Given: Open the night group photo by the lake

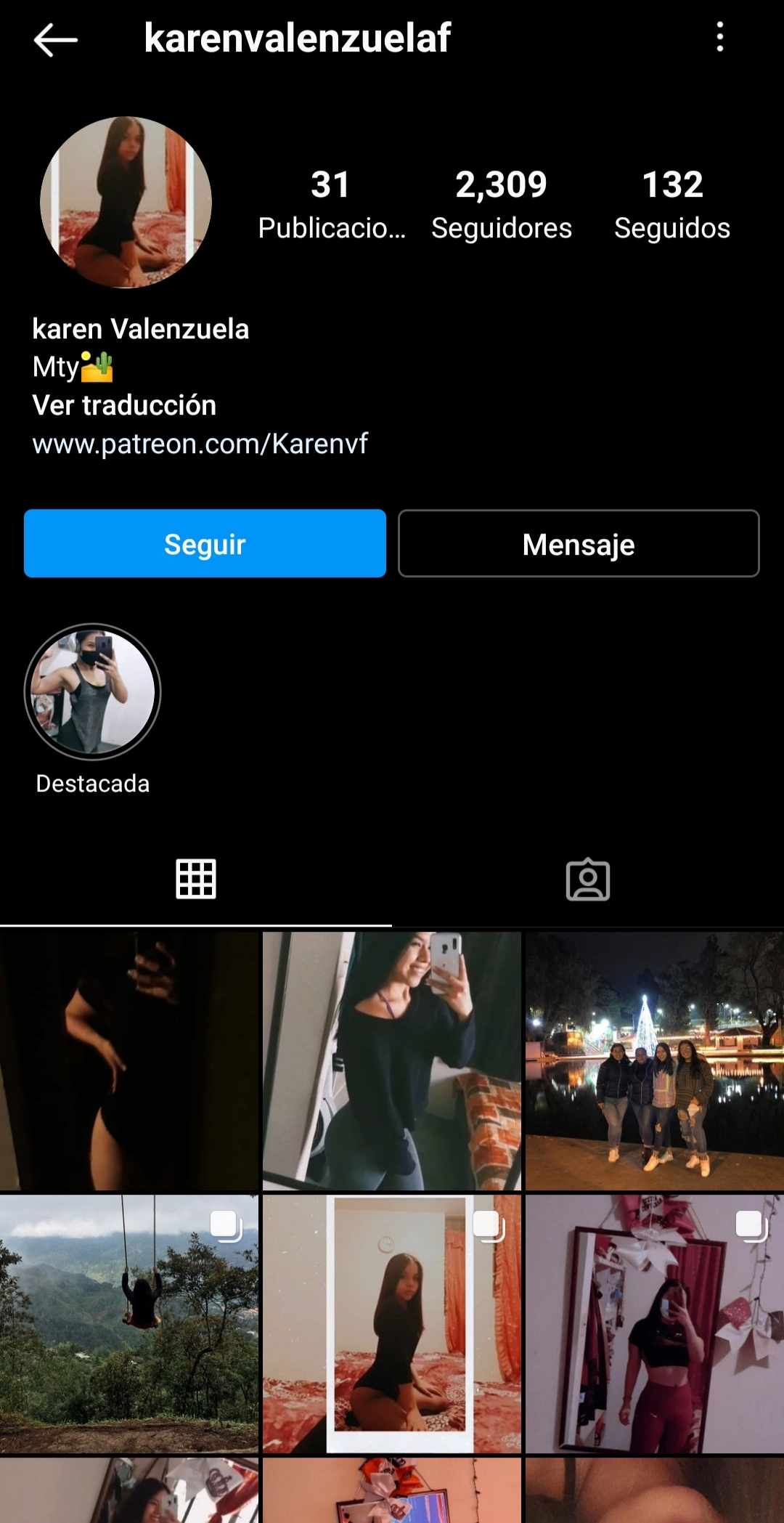Looking at the screenshot, I should [655, 1060].
